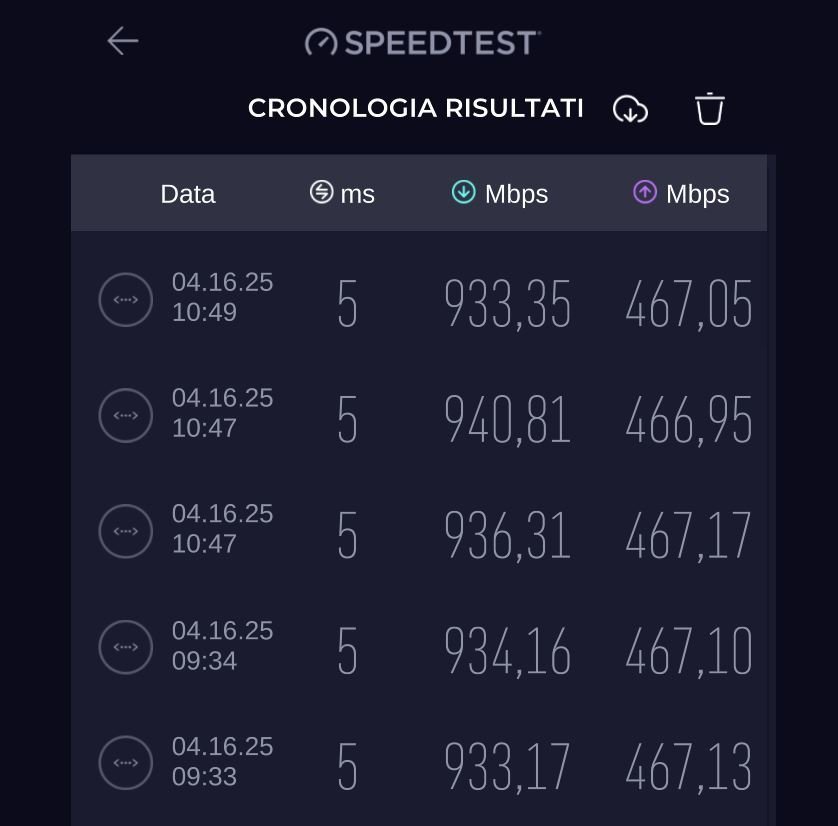The width and height of the screenshot is (838, 826).
Task: Export results with the cloud download icon
Action: click(630, 109)
